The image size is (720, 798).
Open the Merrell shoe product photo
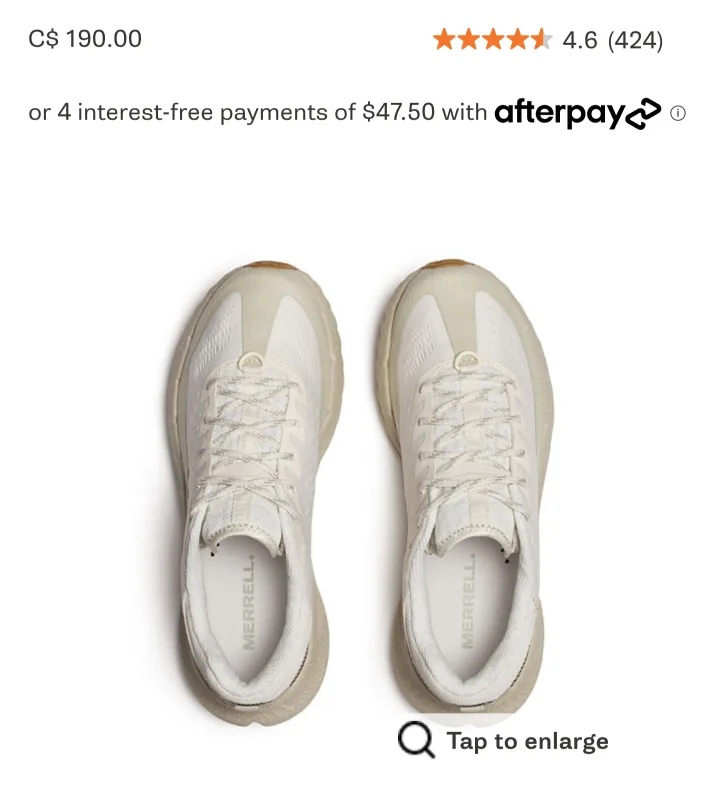[x=360, y=470]
